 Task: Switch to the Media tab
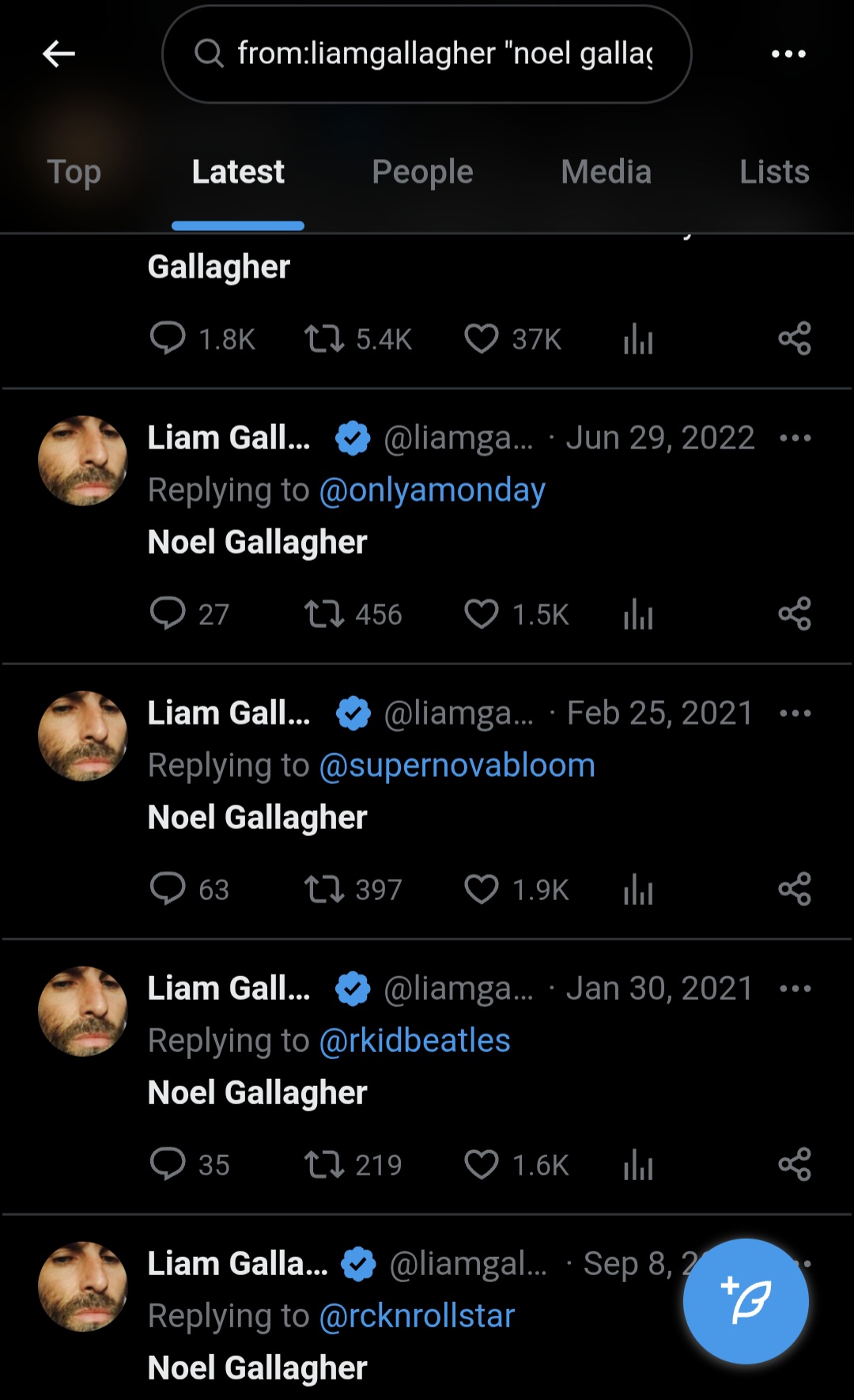606,172
